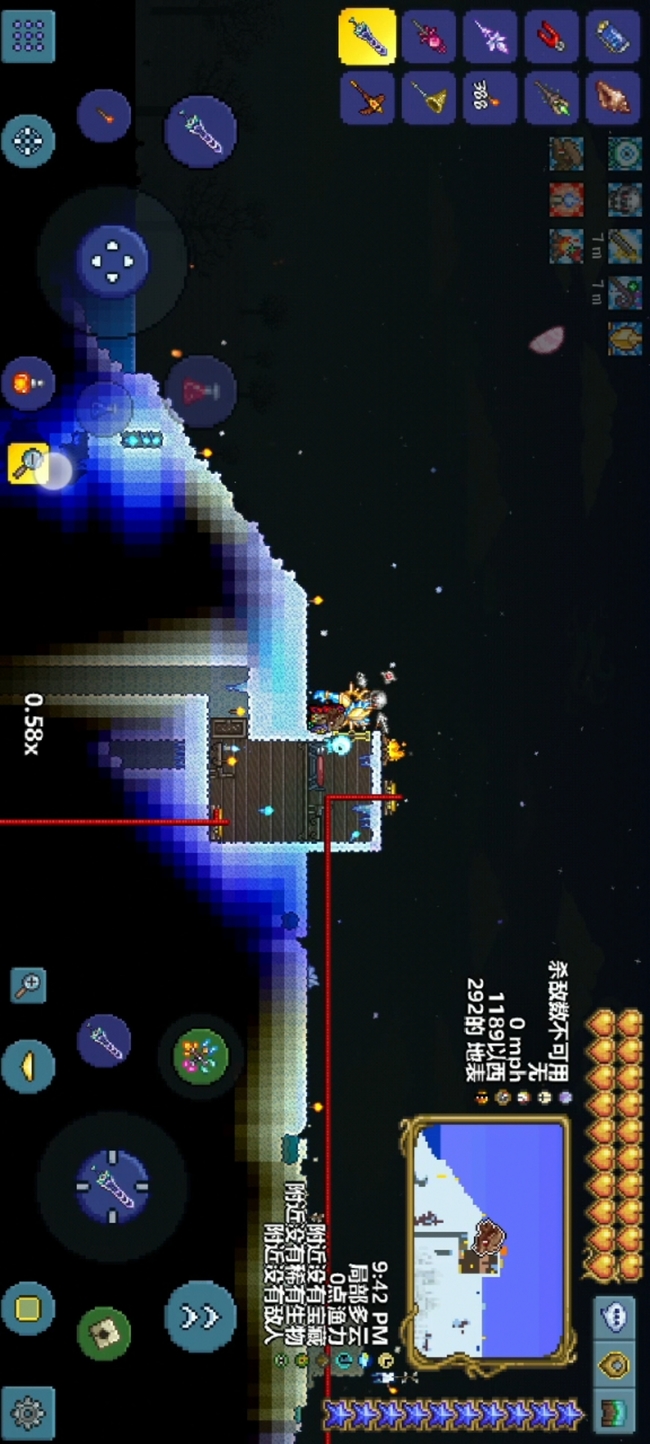Select the blue spell tome hotbar slot
This screenshot has width=650, height=1444.
612,37
